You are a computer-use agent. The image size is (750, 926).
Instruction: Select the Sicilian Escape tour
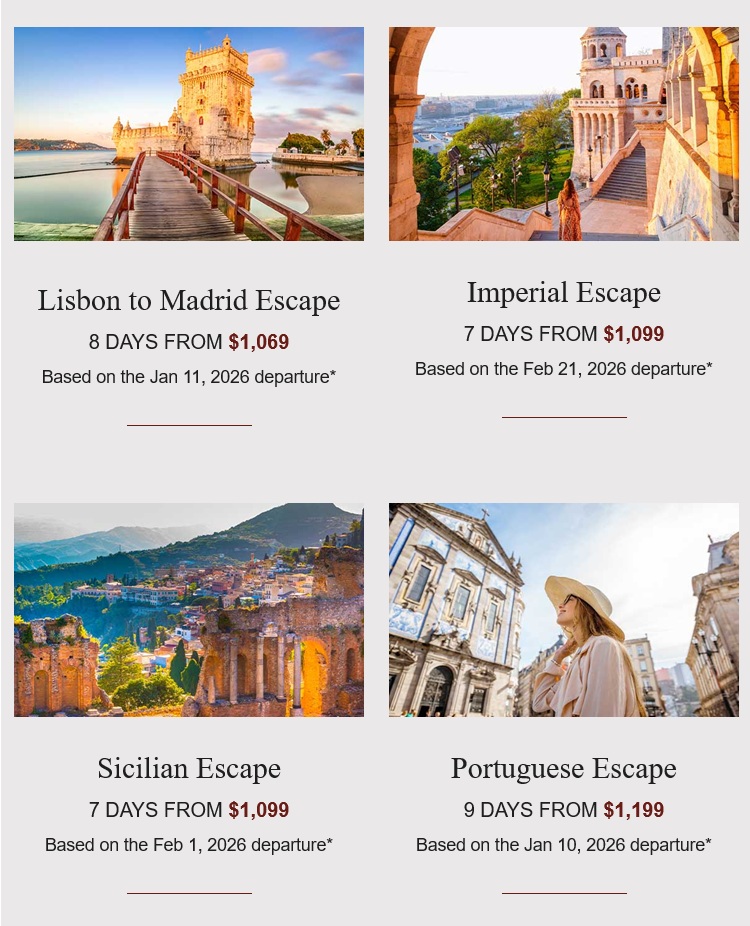point(189,768)
